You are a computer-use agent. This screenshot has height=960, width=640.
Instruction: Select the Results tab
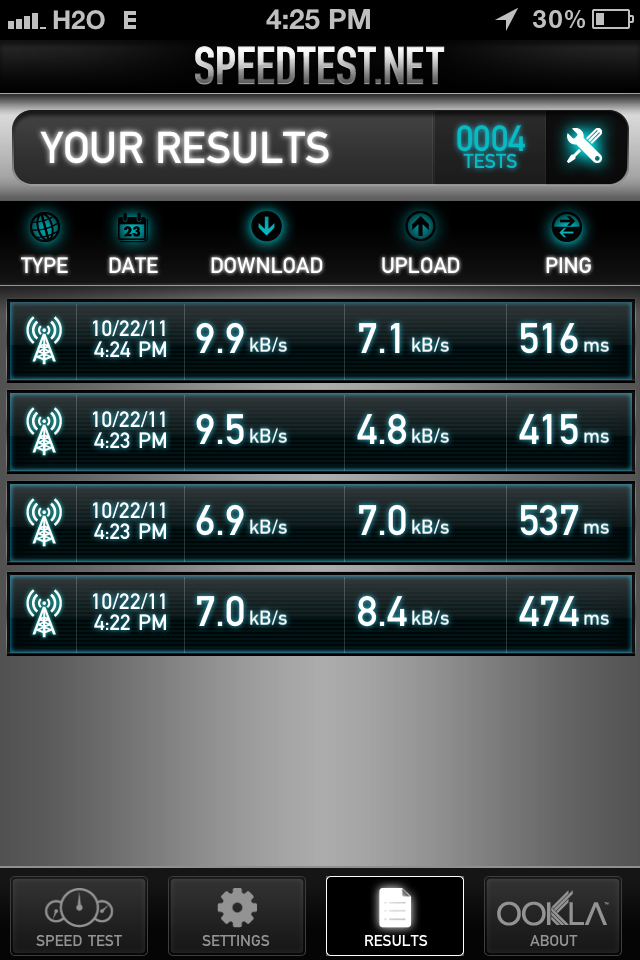(x=395, y=916)
